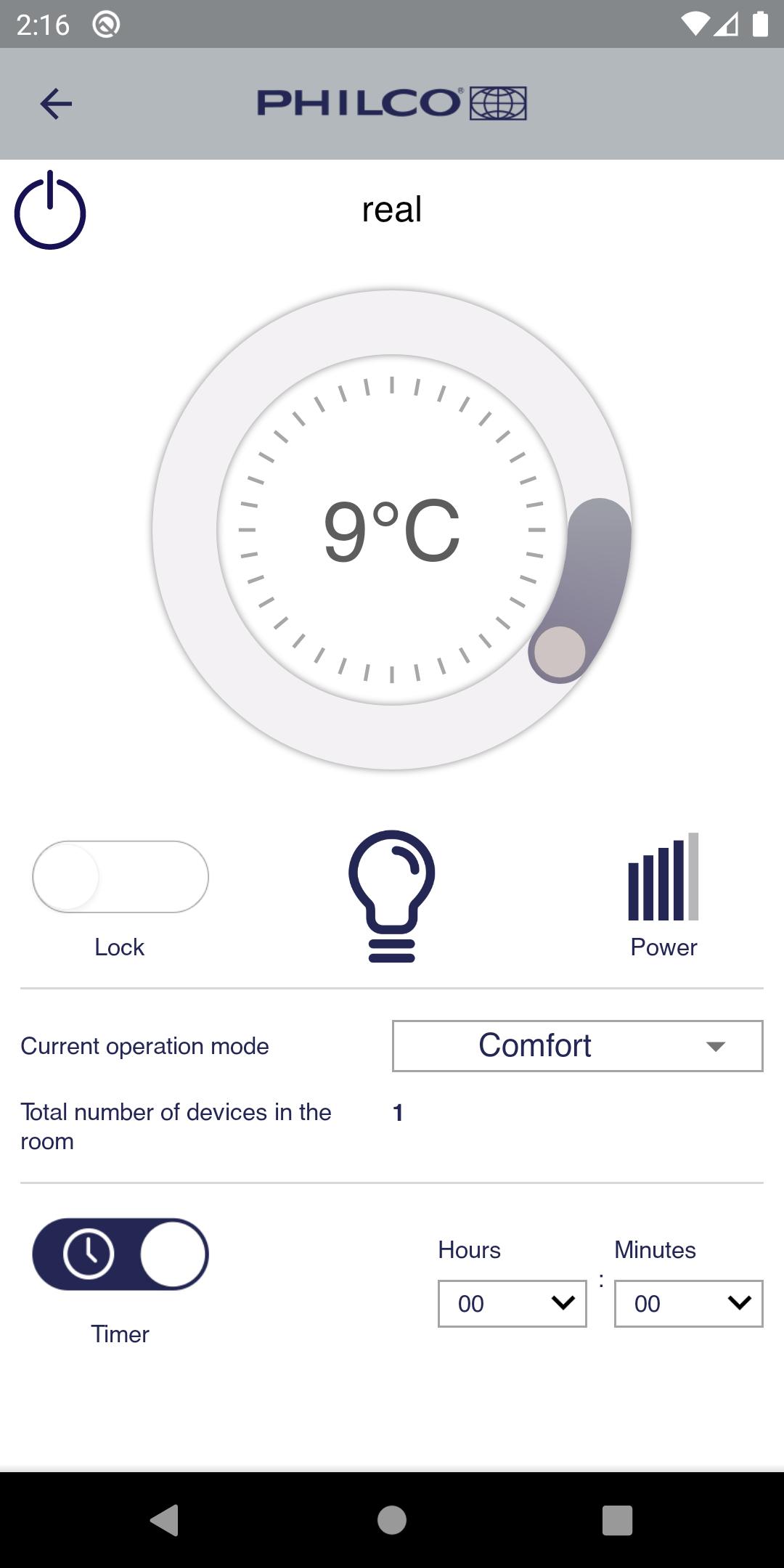Toggle the Timer switch
Viewport: 784px width, 1568px height.
click(x=121, y=1254)
